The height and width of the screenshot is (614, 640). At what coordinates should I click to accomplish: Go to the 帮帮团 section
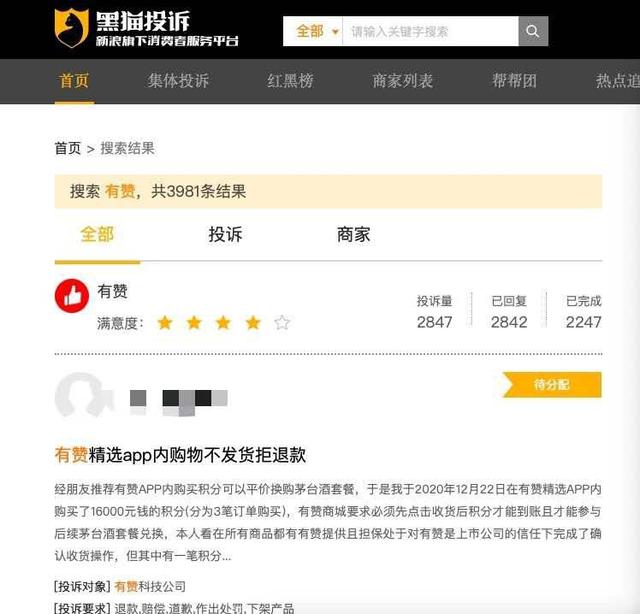[516, 81]
